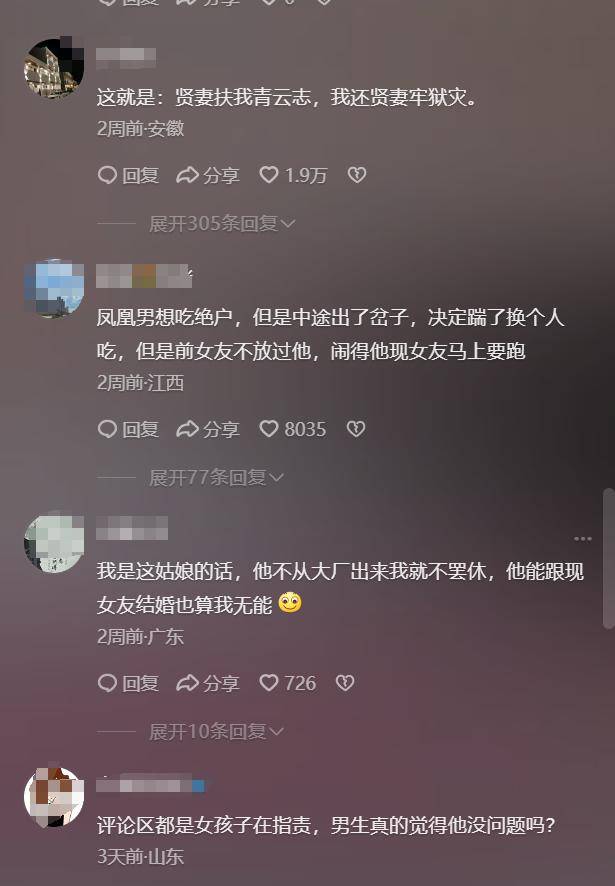The image size is (615, 886).
Task: Dislike the comment from 广东
Action: tap(345, 683)
